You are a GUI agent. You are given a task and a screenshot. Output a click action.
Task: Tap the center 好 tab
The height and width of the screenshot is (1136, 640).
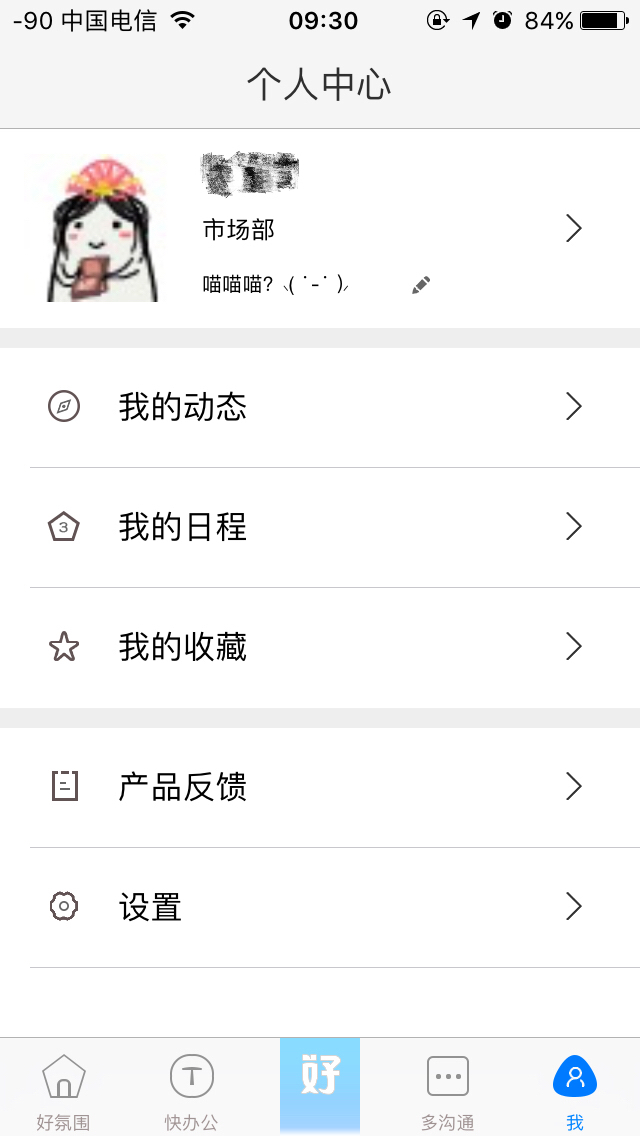(320, 1082)
